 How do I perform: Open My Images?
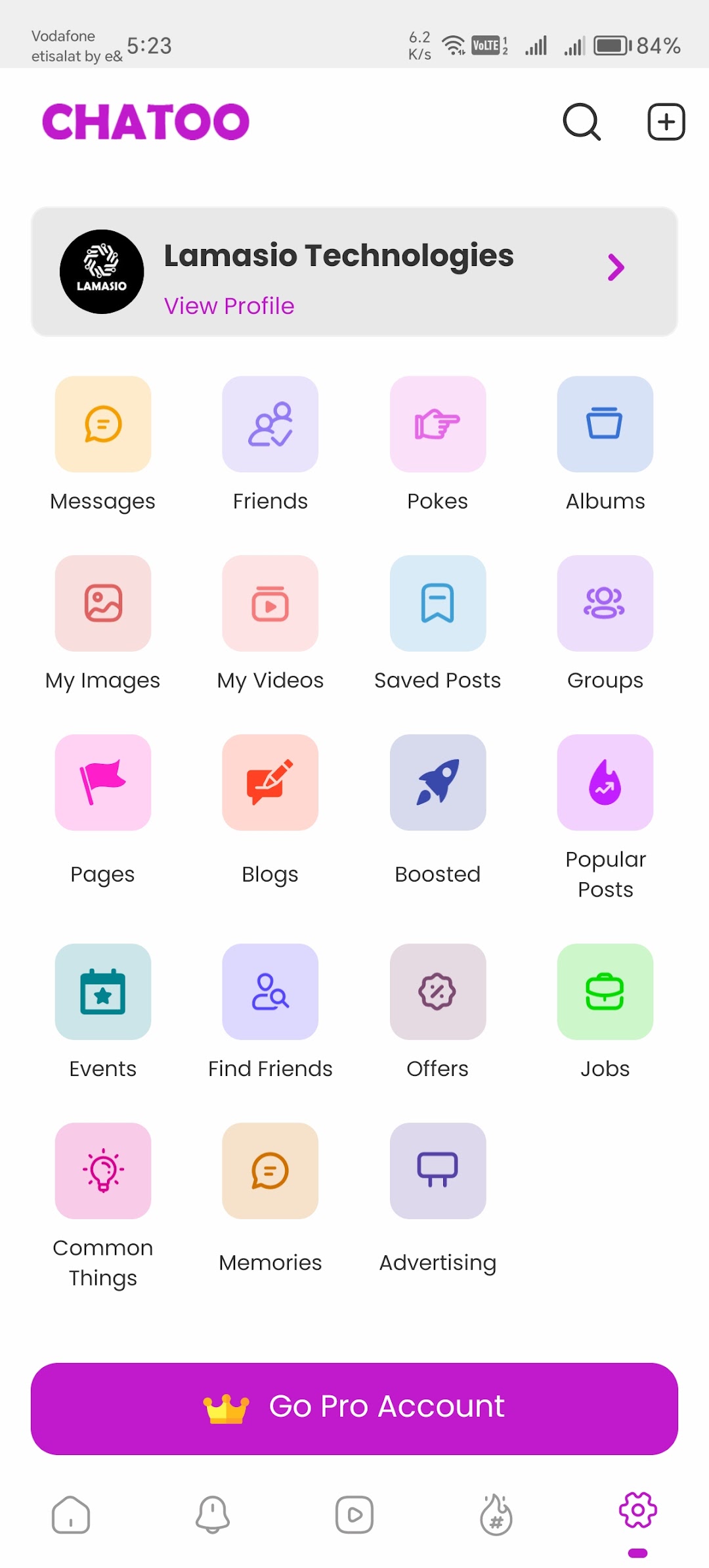pyautogui.click(x=103, y=604)
